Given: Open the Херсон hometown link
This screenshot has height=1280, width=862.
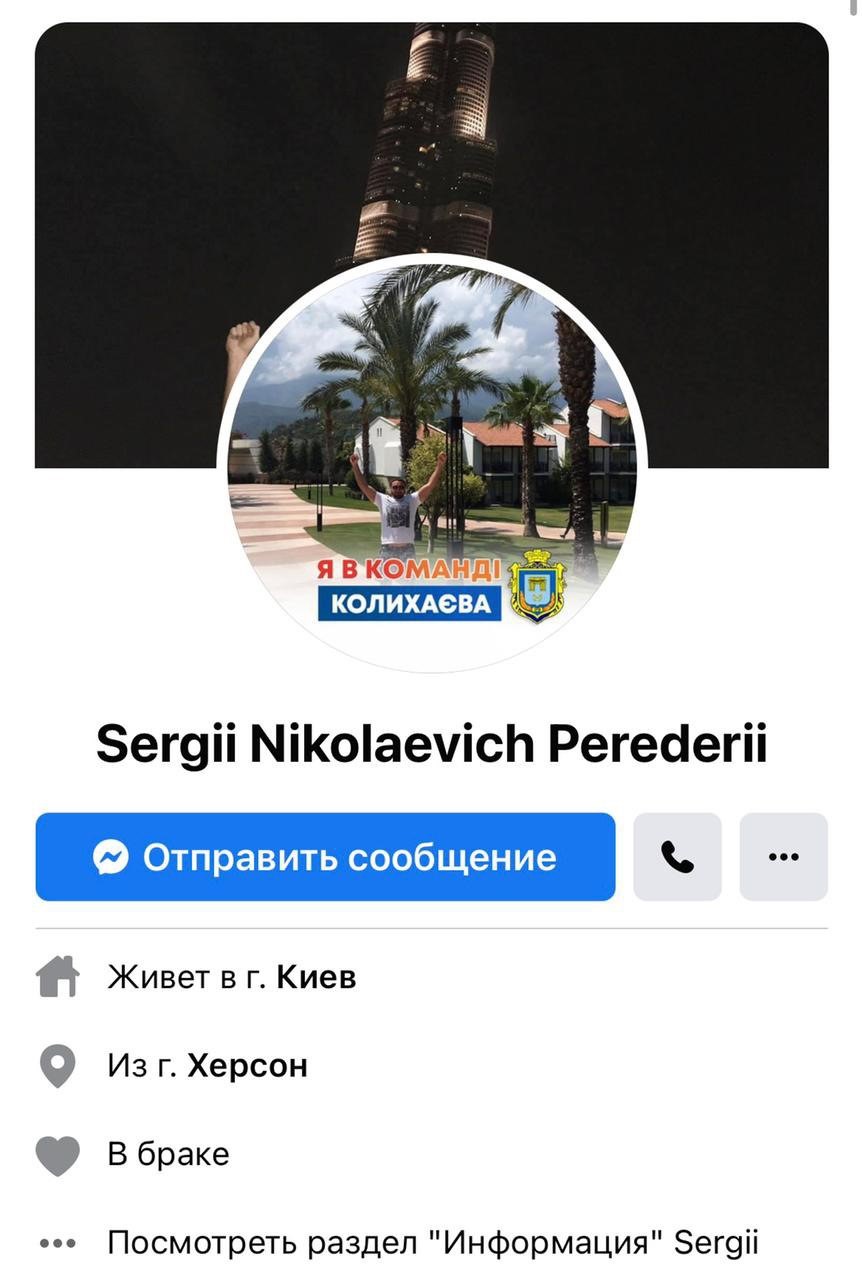Looking at the screenshot, I should tap(247, 1066).
